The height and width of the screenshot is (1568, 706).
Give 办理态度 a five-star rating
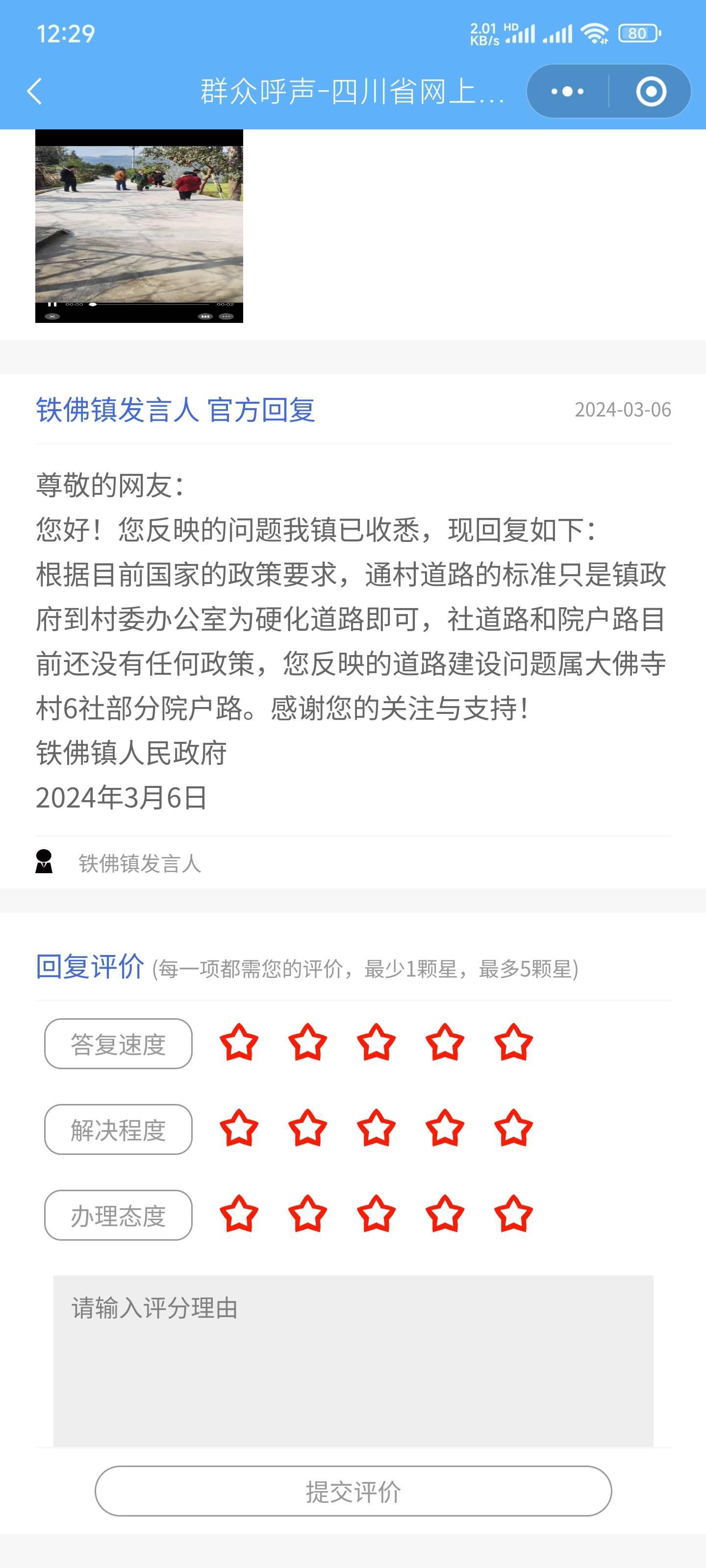coord(513,1214)
